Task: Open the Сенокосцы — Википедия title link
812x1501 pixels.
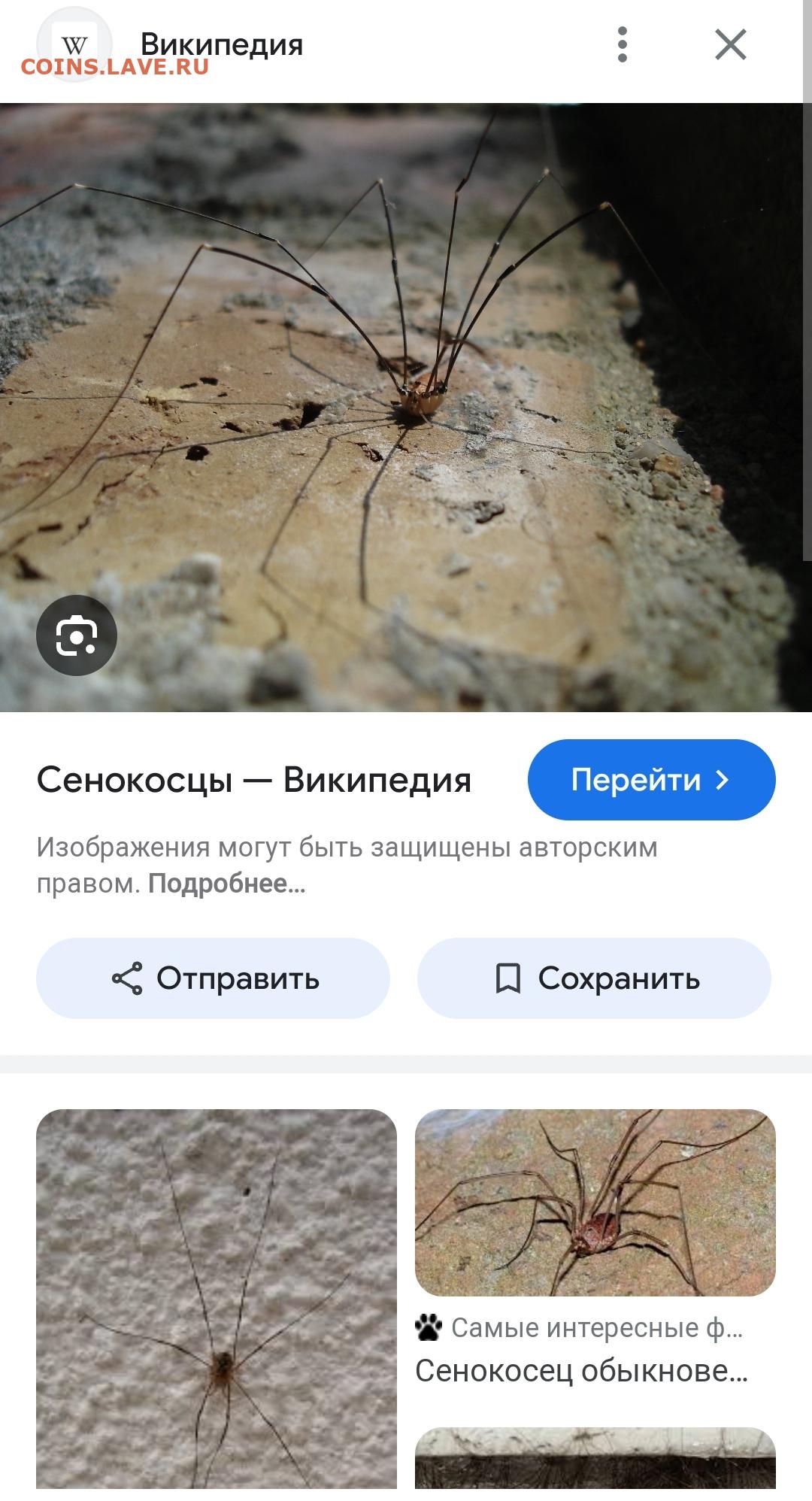Action: 254,780
